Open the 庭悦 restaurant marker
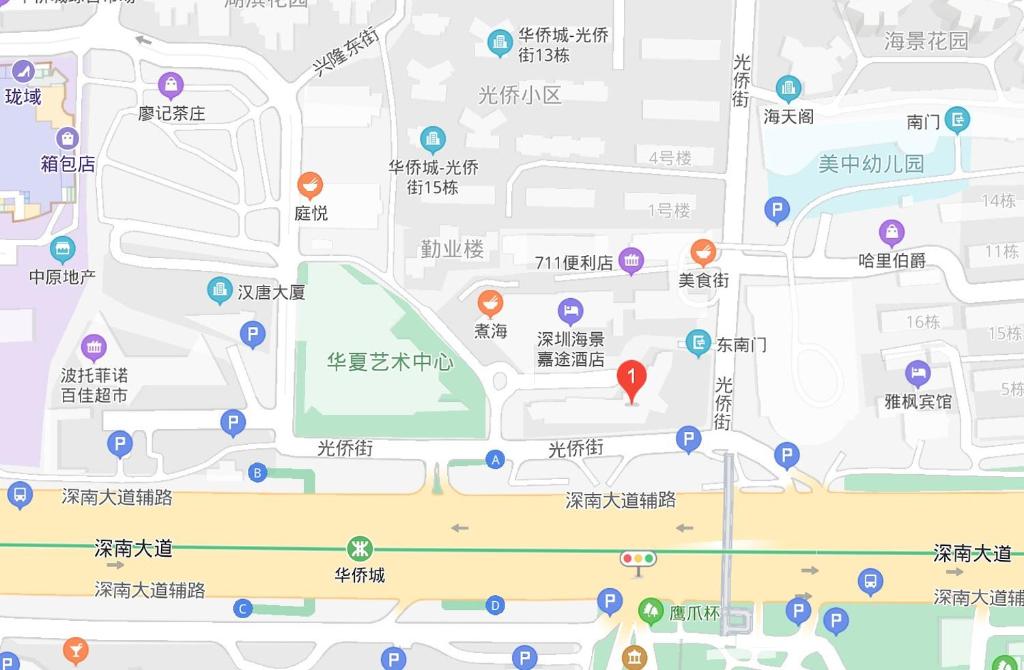1024x670 pixels. click(310, 186)
